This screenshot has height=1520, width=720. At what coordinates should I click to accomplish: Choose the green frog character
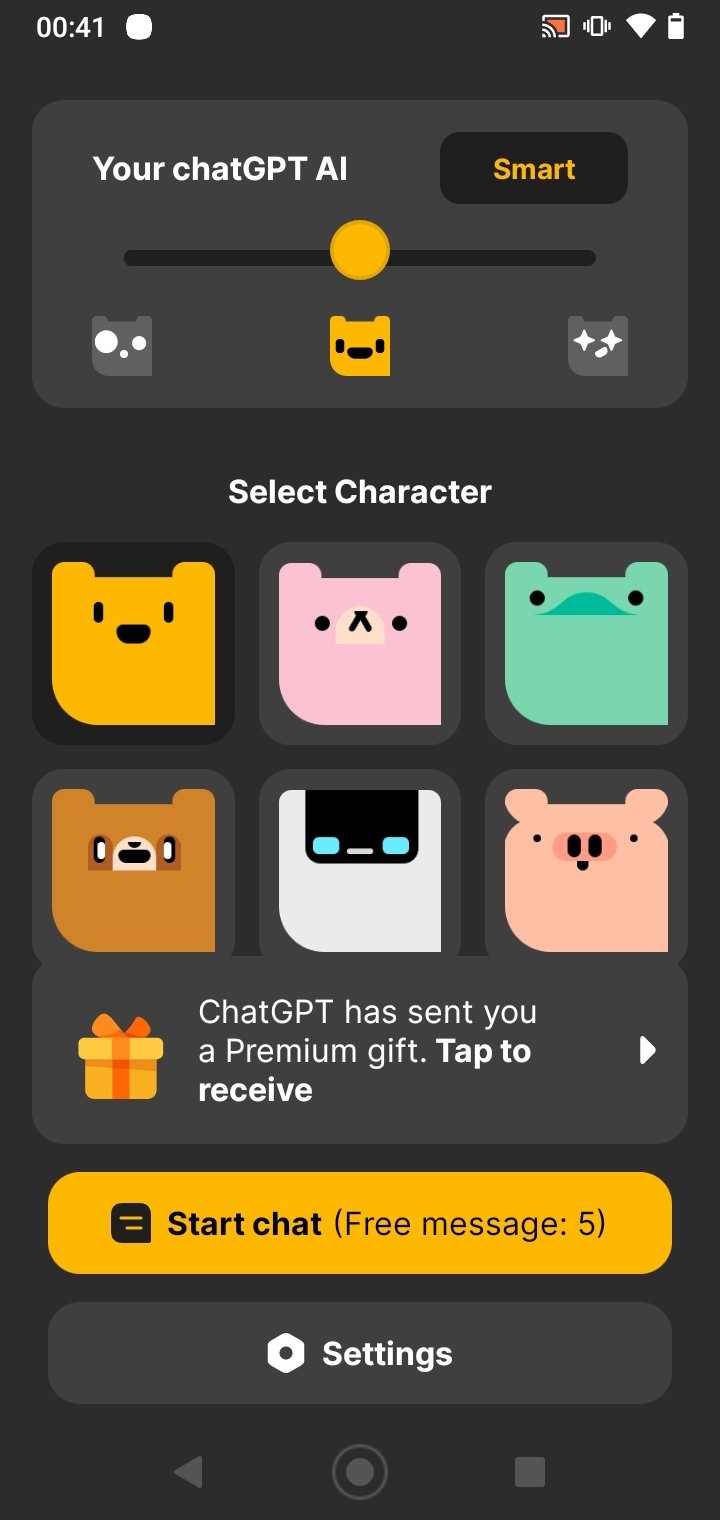coord(586,643)
